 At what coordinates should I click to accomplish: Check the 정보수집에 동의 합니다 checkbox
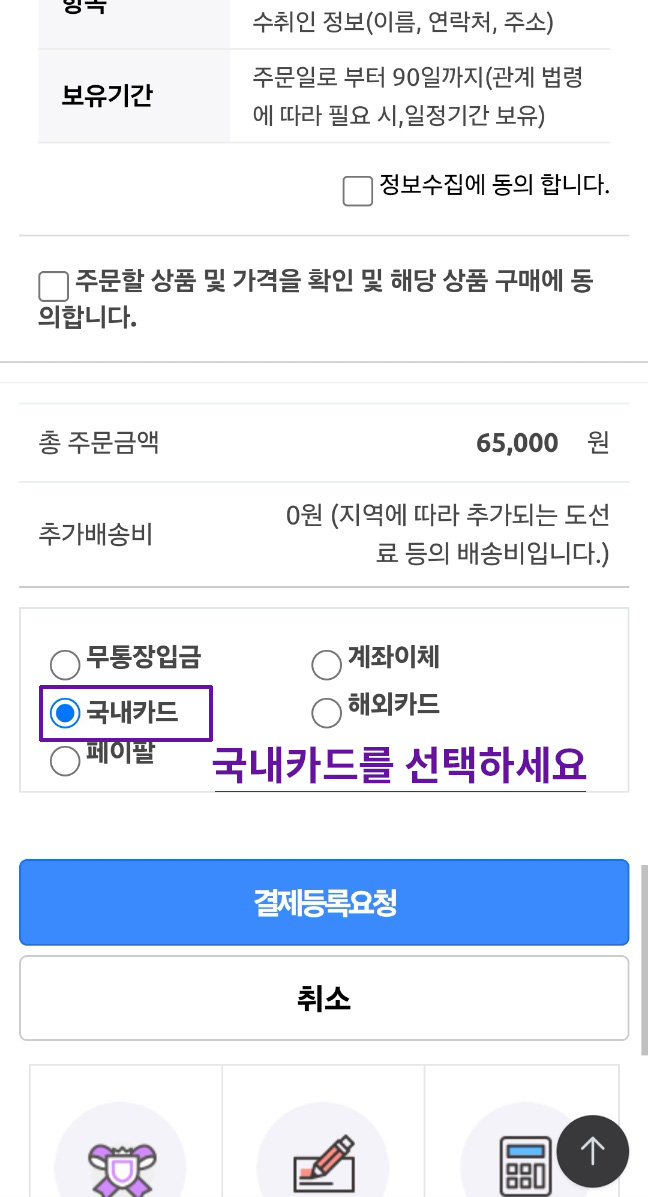click(358, 191)
